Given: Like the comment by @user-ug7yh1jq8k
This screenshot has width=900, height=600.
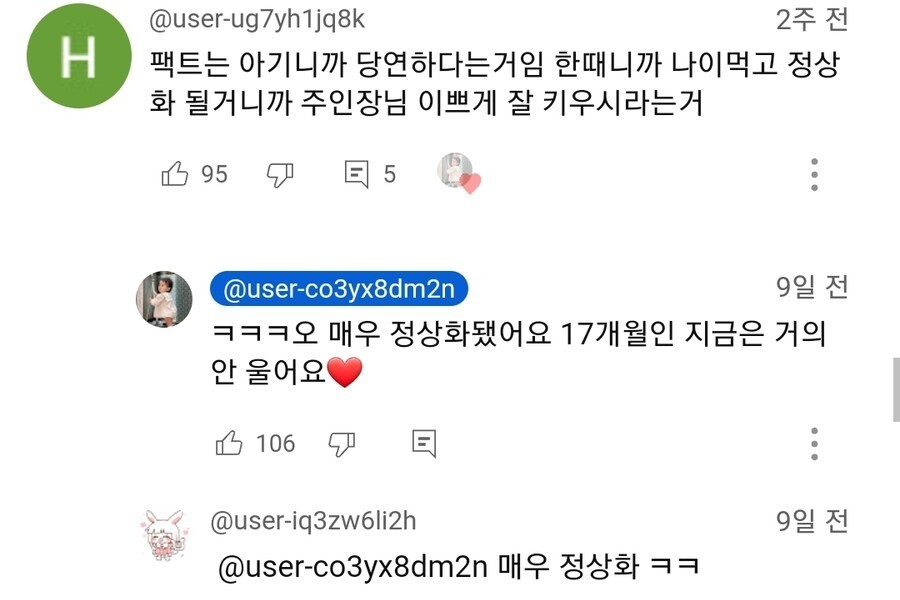Looking at the screenshot, I should coord(175,175).
